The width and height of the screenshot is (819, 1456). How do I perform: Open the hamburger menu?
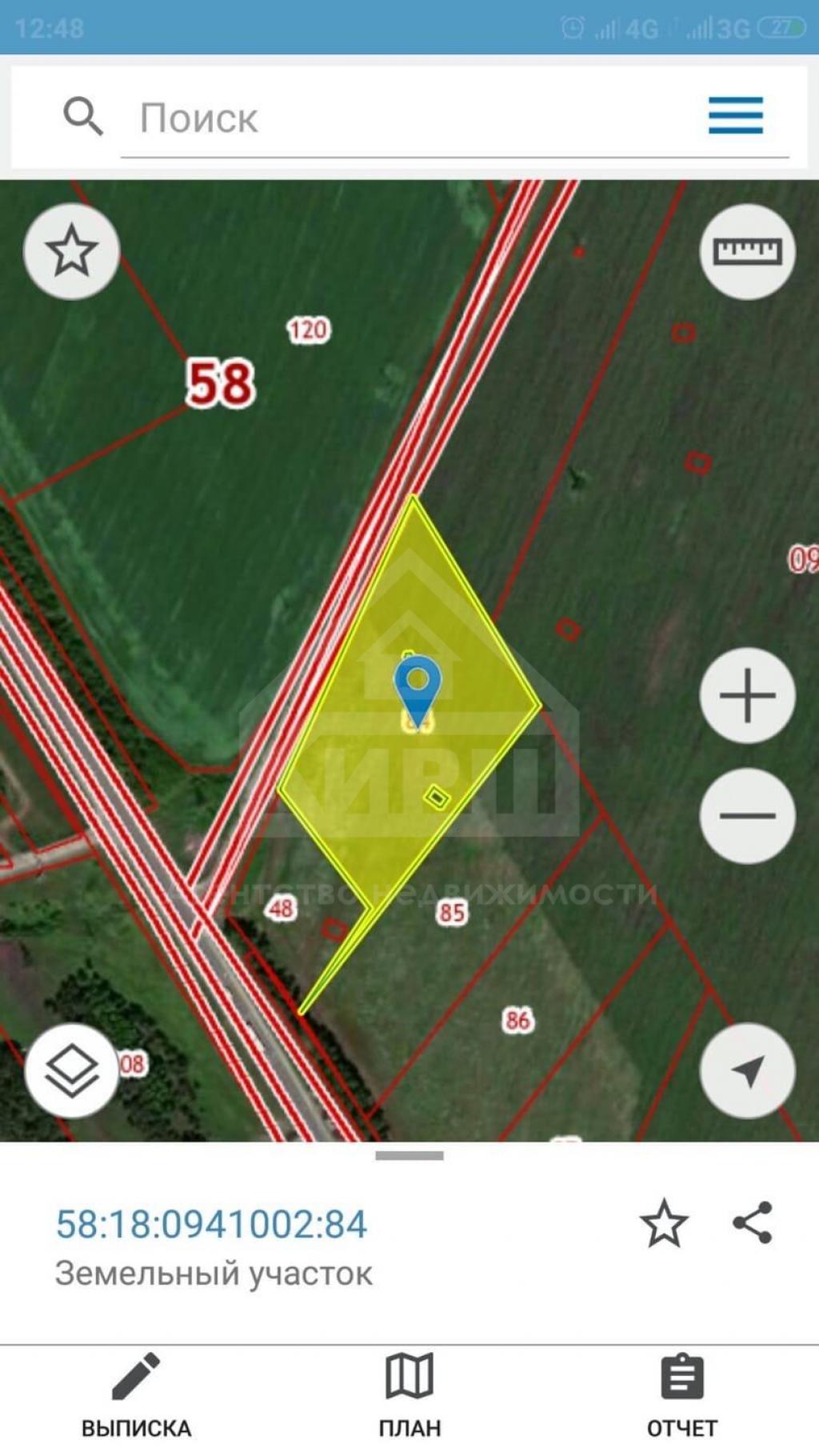pyautogui.click(x=735, y=116)
